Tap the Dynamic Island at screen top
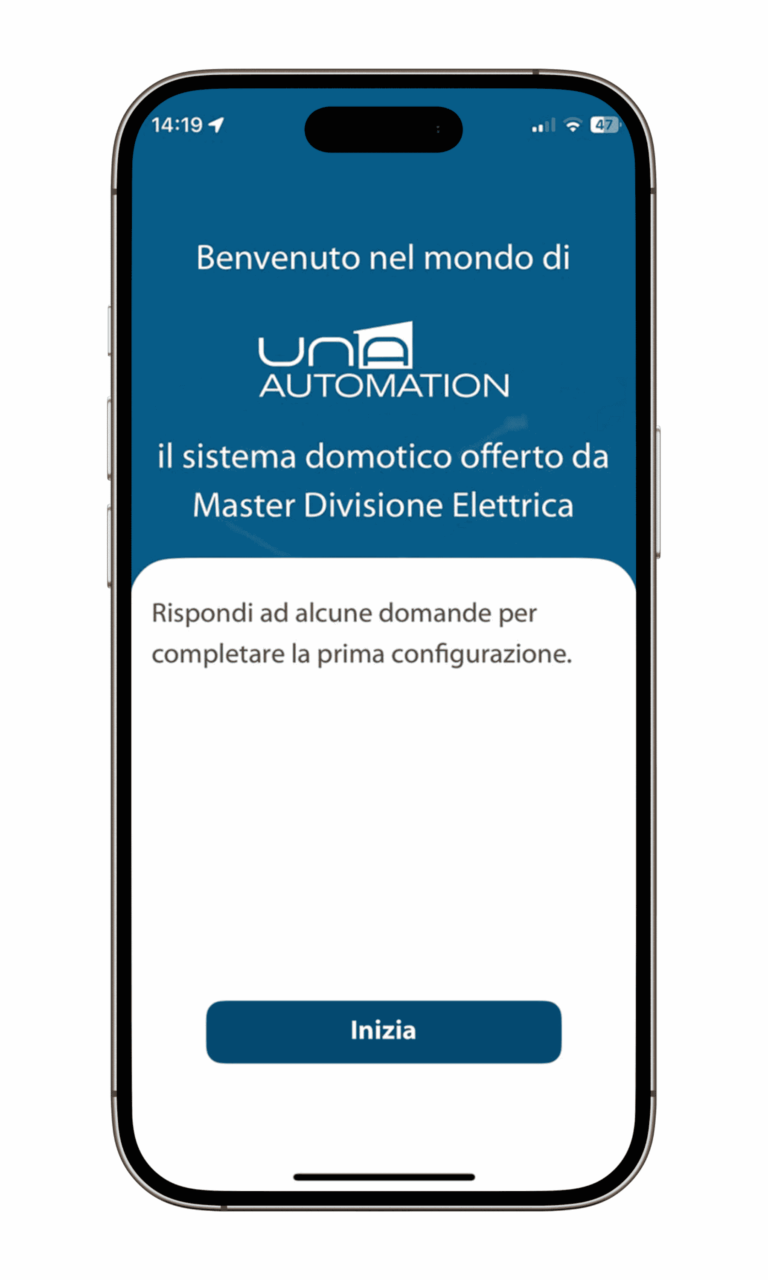The height and width of the screenshot is (1280, 768). 383,128
